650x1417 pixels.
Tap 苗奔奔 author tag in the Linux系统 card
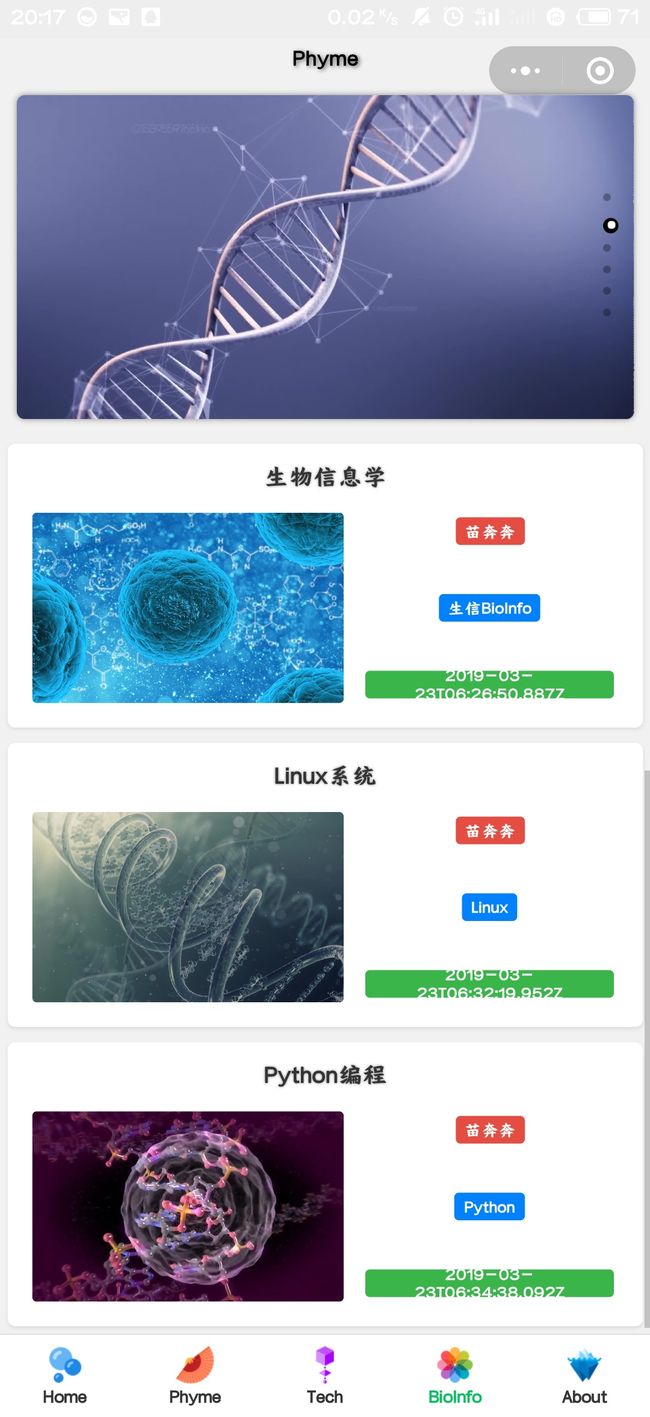pyautogui.click(x=490, y=831)
